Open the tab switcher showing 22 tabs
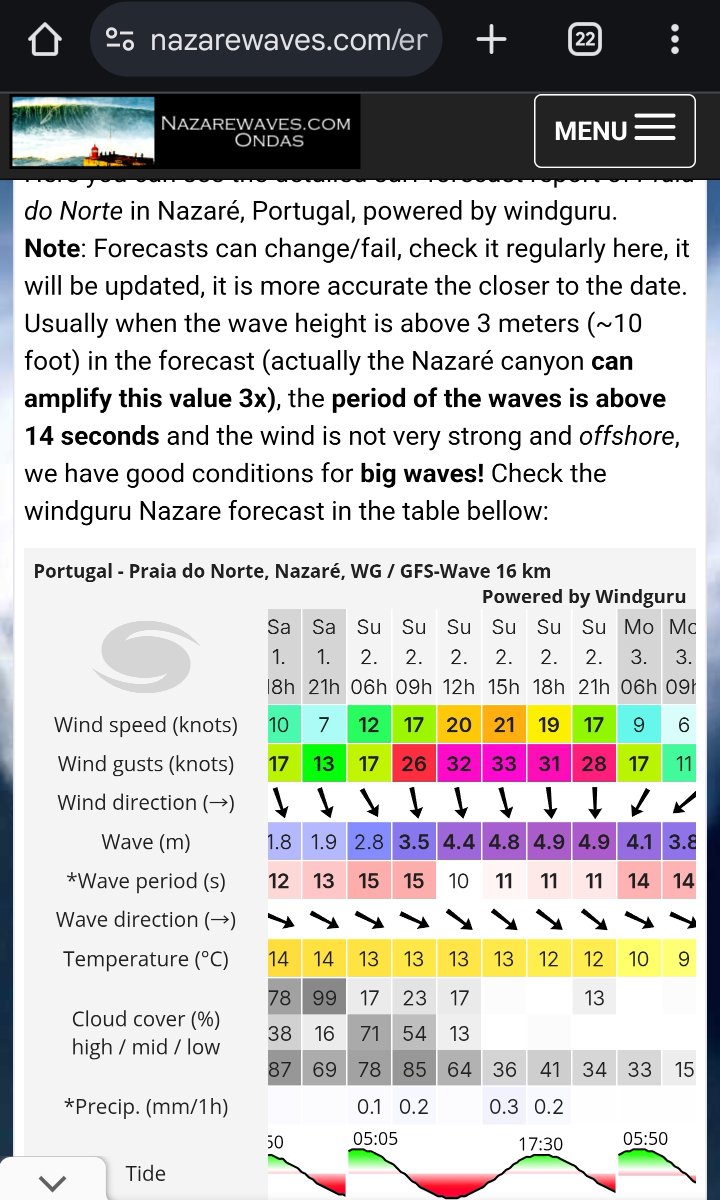This screenshot has height=1200, width=720. (x=585, y=40)
